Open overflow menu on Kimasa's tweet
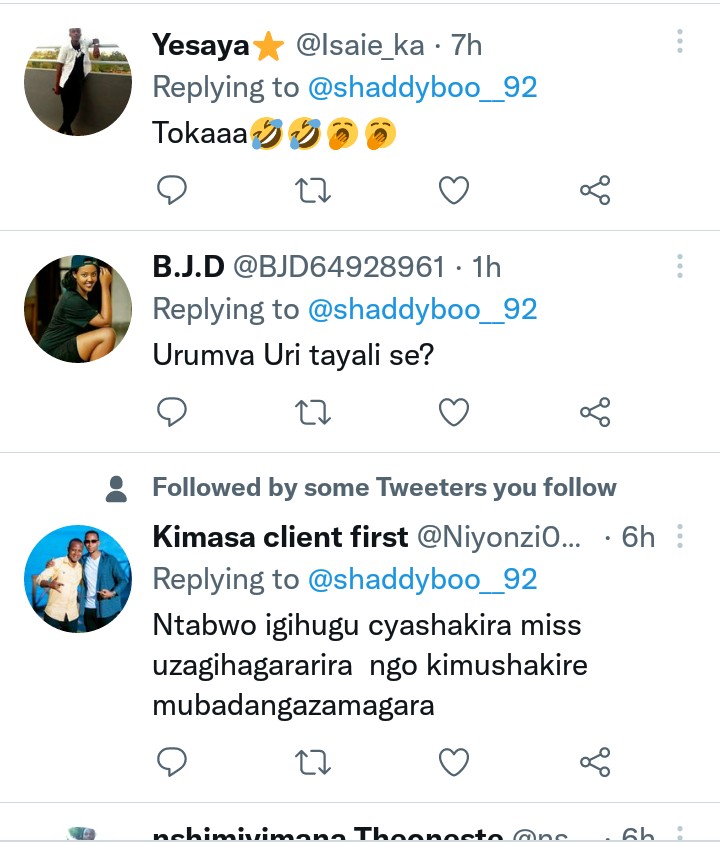 [x=680, y=537]
